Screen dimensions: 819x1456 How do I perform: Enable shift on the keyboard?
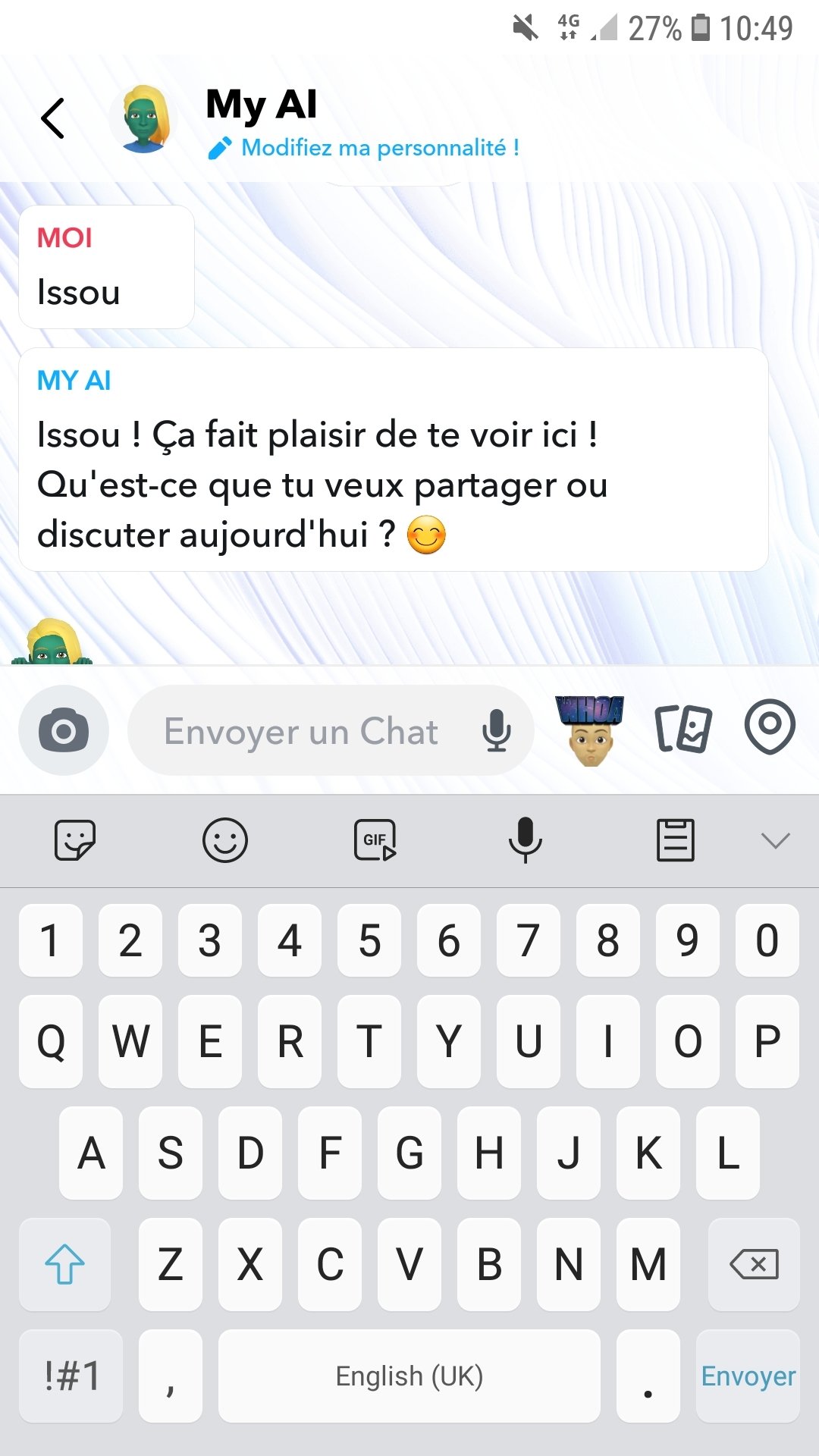[64, 1264]
